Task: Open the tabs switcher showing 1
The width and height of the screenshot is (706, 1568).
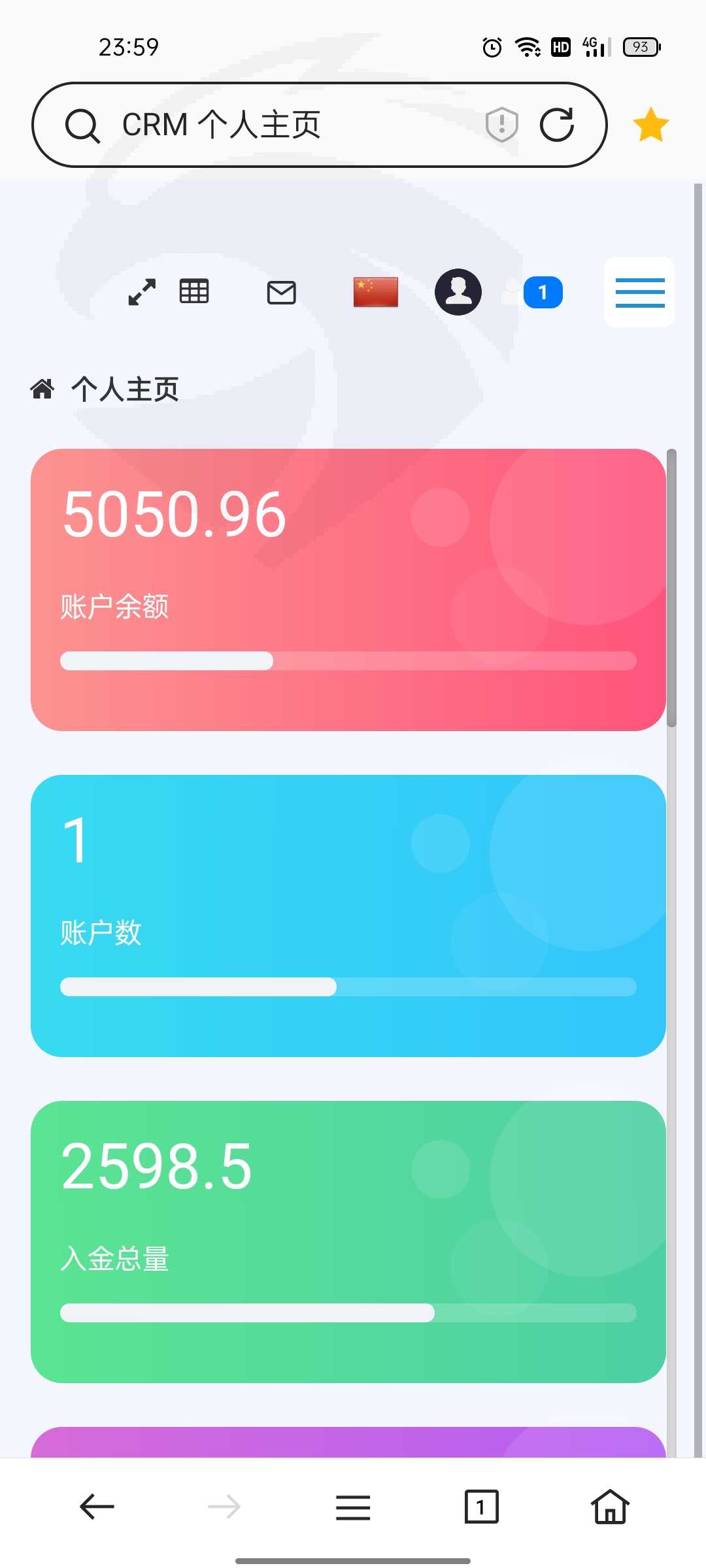Action: click(x=481, y=1507)
